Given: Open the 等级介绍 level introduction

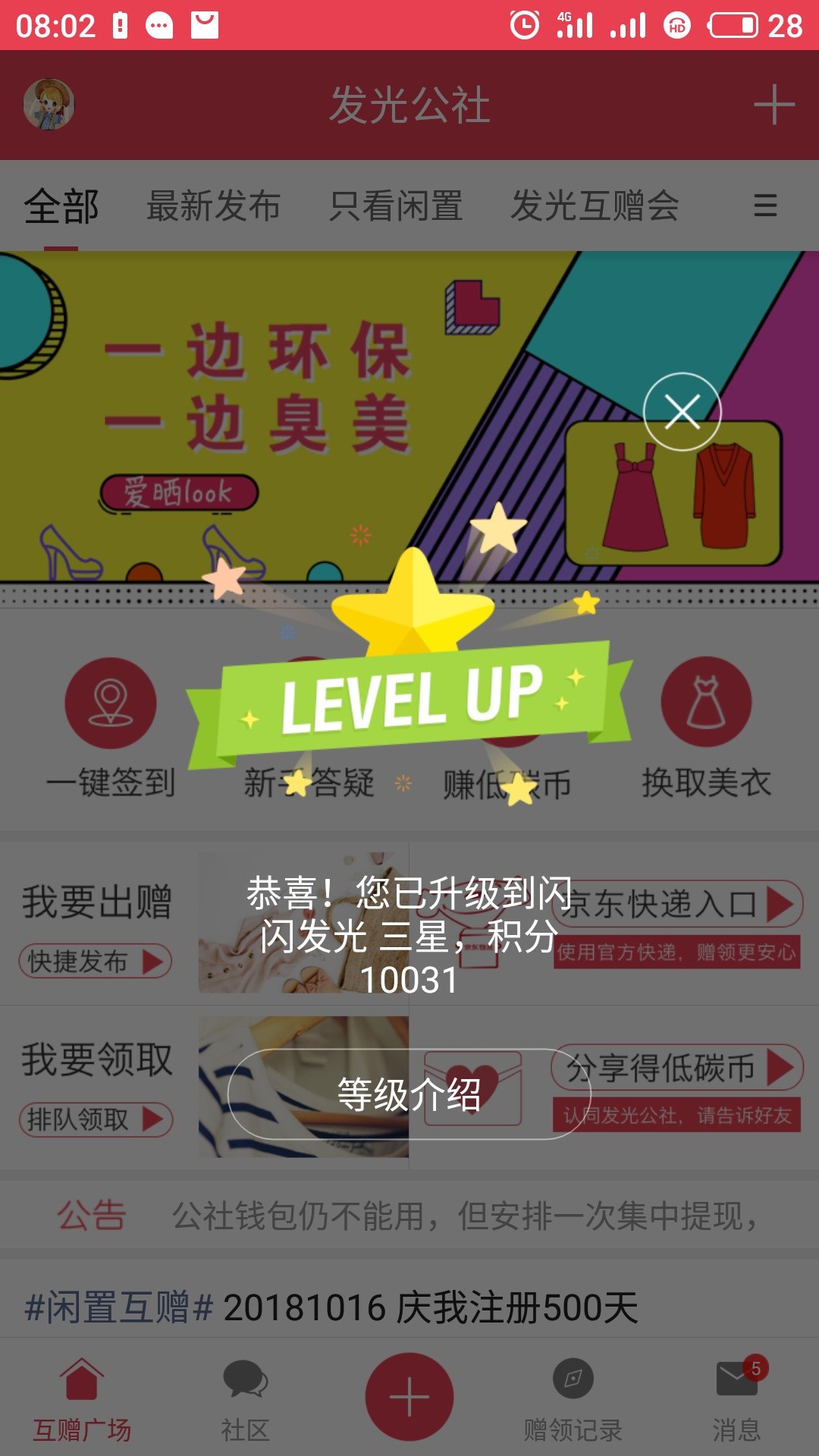Looking at the screenshot, I should 409,1094.
